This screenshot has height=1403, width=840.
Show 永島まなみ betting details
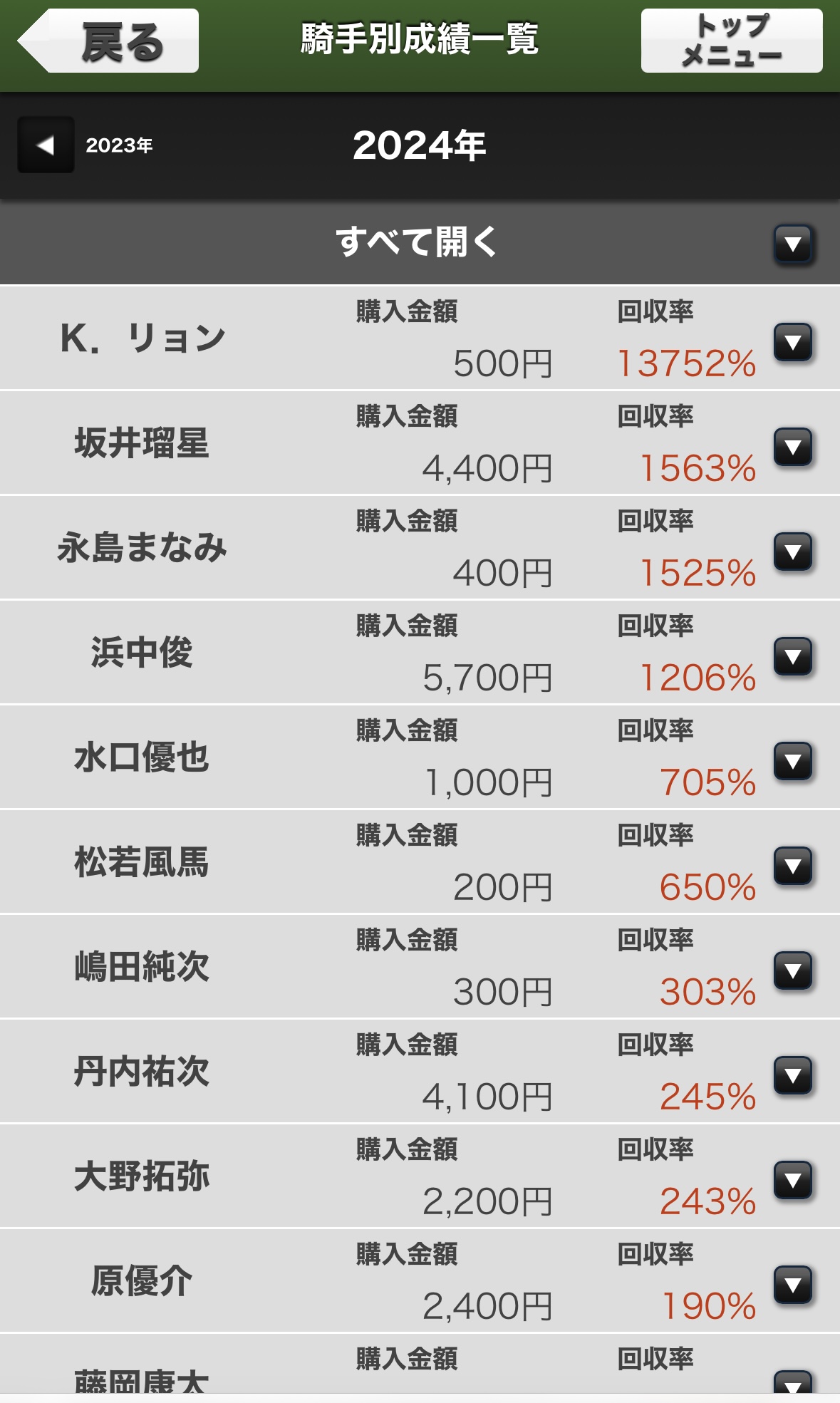(x=793, y=552)
